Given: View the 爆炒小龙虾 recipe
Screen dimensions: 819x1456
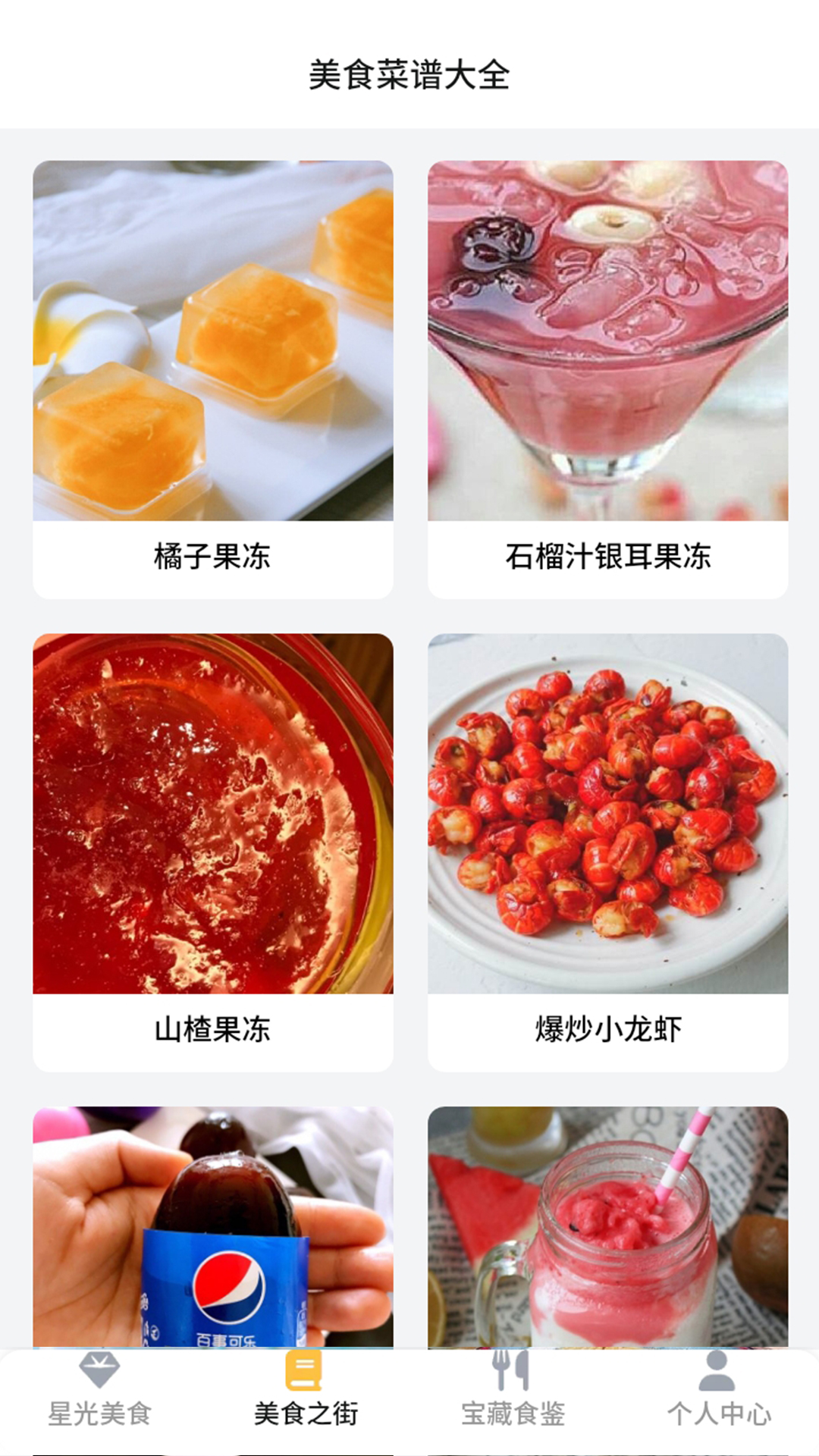Looking at the screenshot, I should point(607,852).
